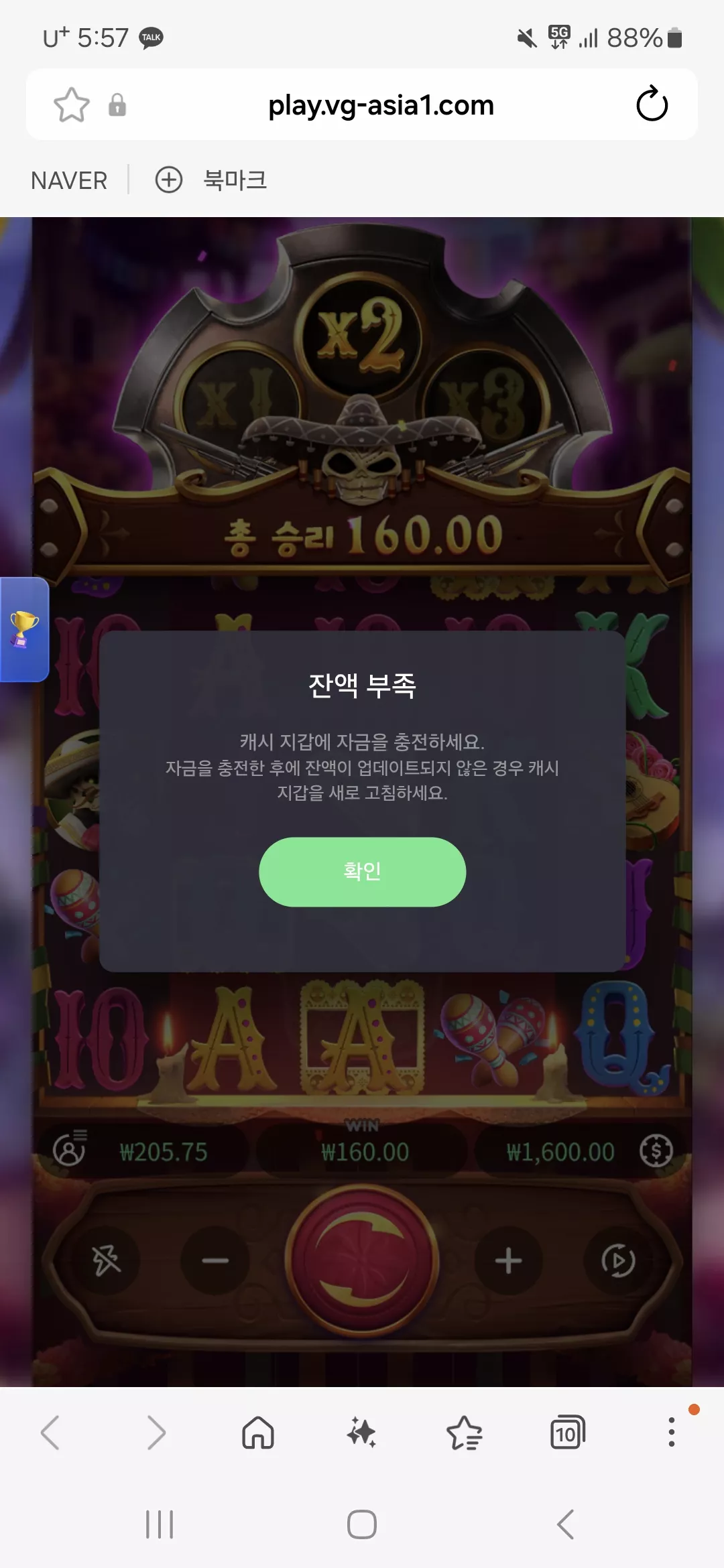The height and width of the screenshot is (1568, 724).
Task: Confirm the 잔액 부족 dialog with 확인
Action: 362,872
